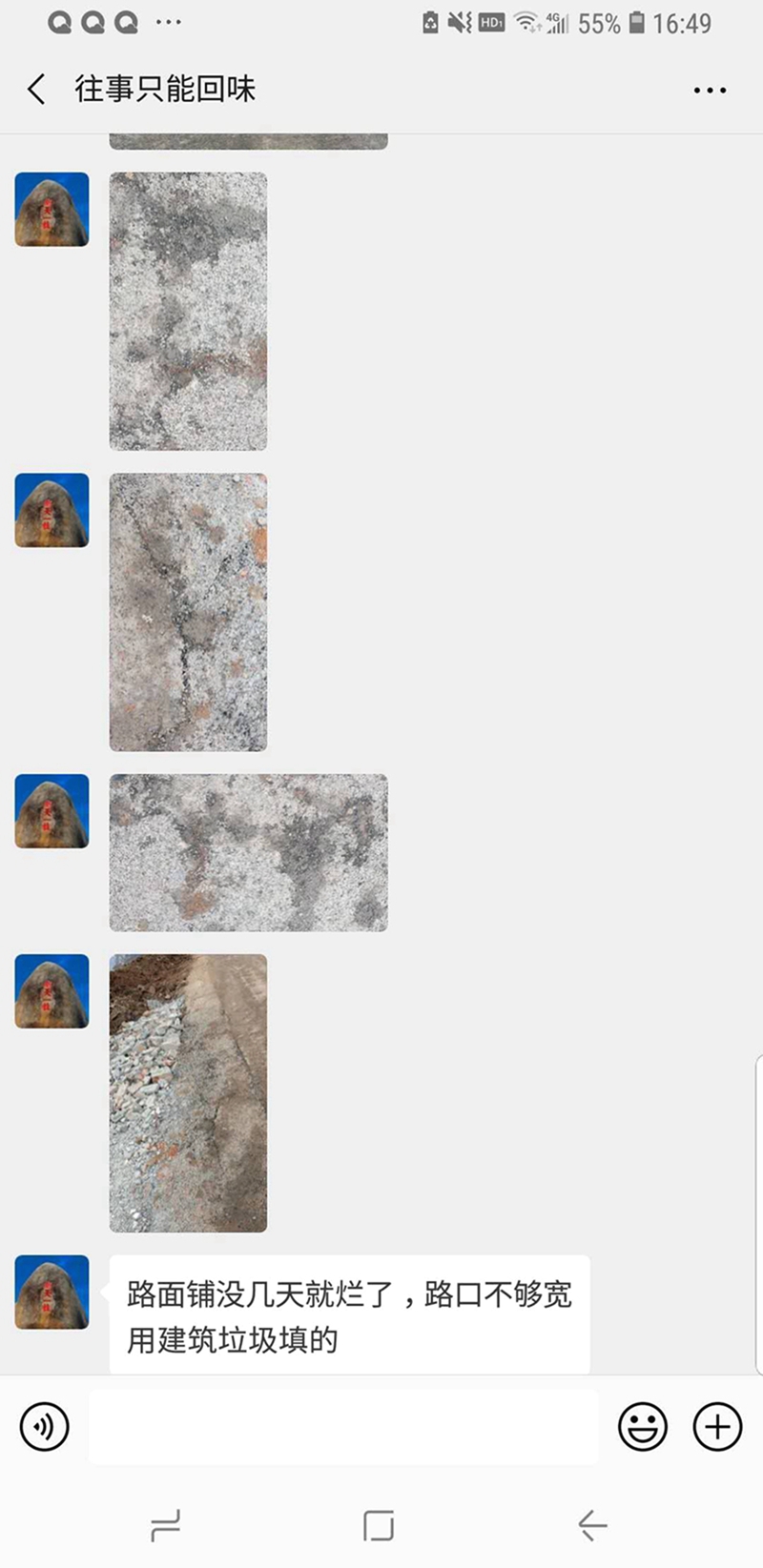Open the emoji picker
The image size is (763, 1568).
(x=642, y=1427)
